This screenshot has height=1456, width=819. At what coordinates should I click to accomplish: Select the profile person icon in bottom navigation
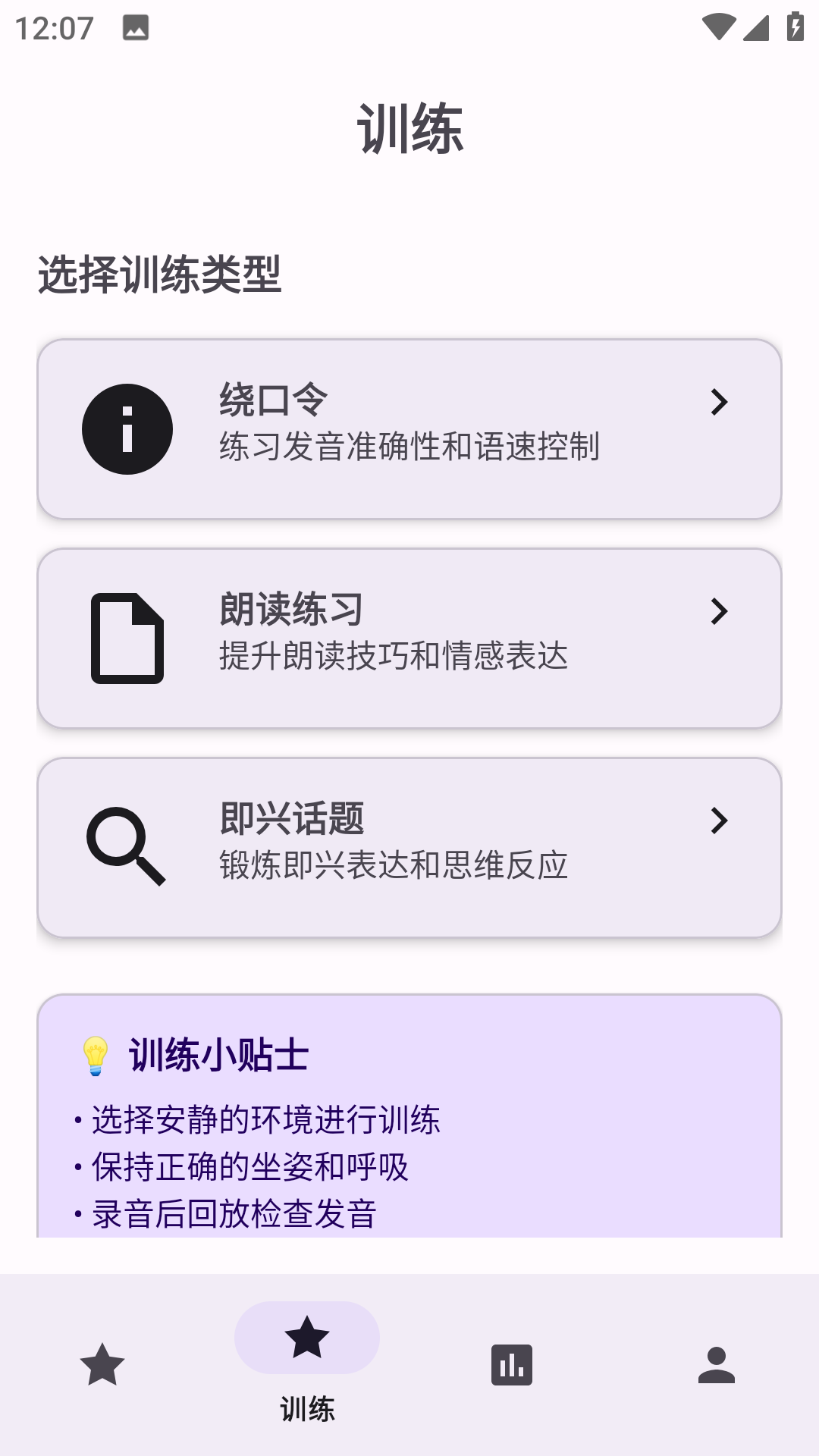coord(717,1366)
